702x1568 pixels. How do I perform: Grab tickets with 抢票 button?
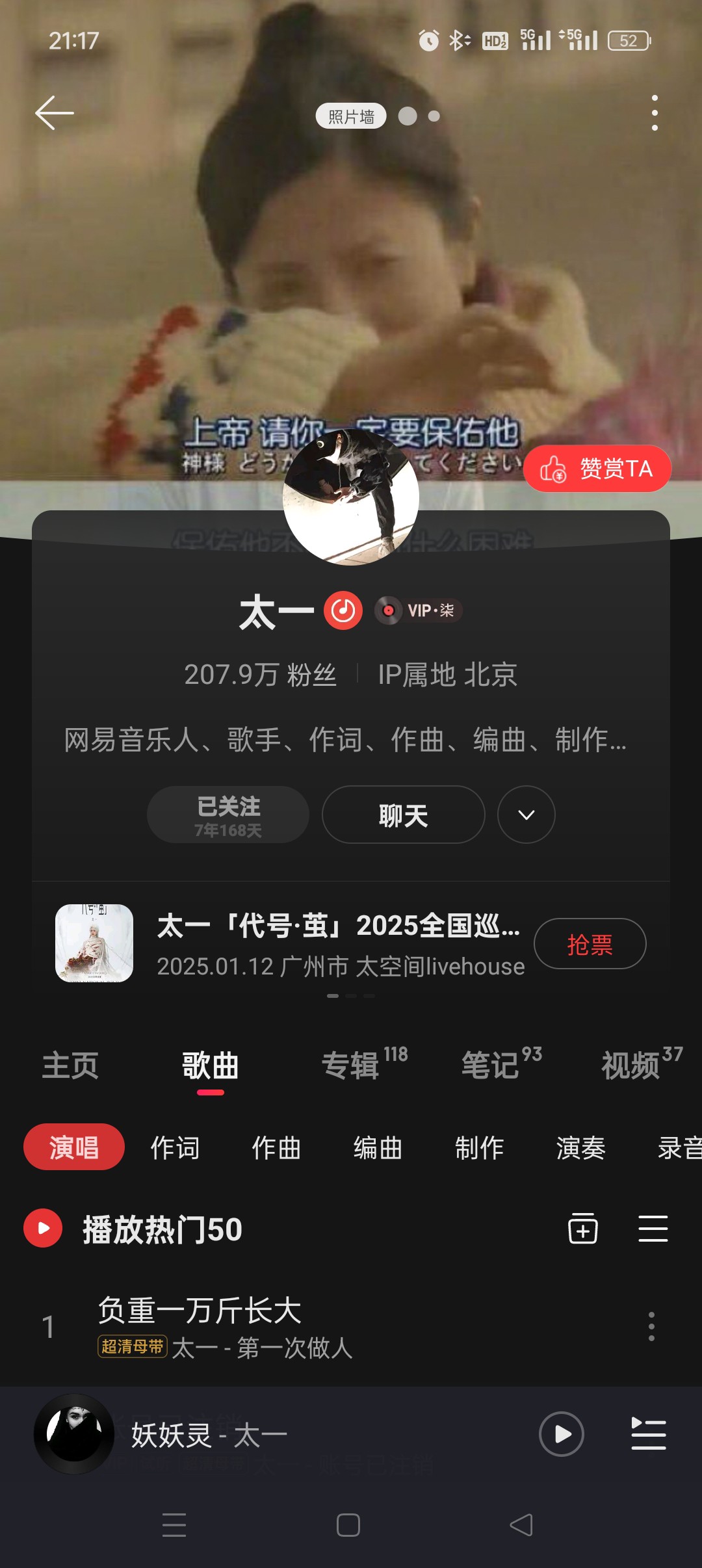(590, 944)
